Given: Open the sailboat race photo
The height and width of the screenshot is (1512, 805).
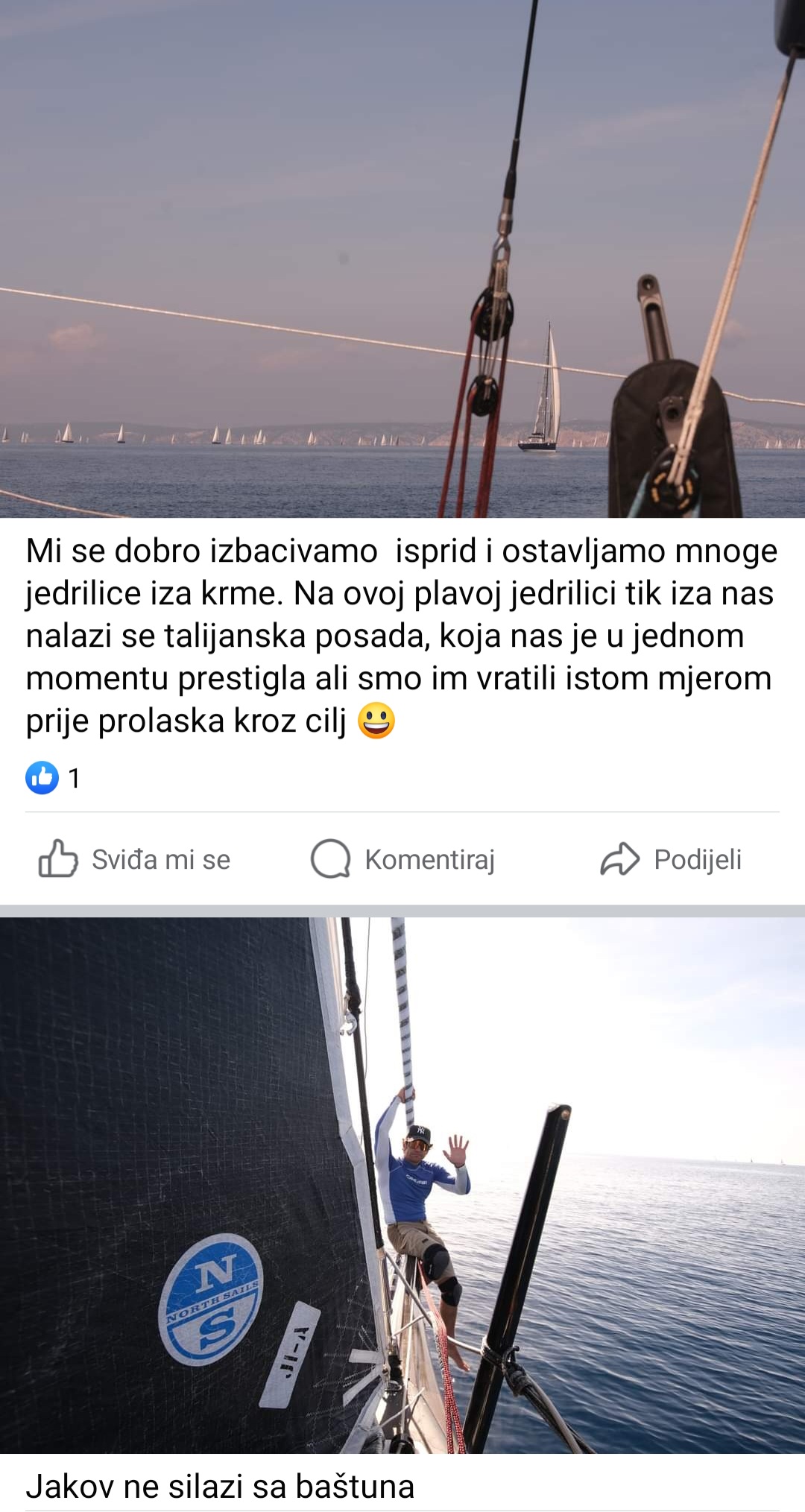Looking at the screenshot, I should 402,259.
